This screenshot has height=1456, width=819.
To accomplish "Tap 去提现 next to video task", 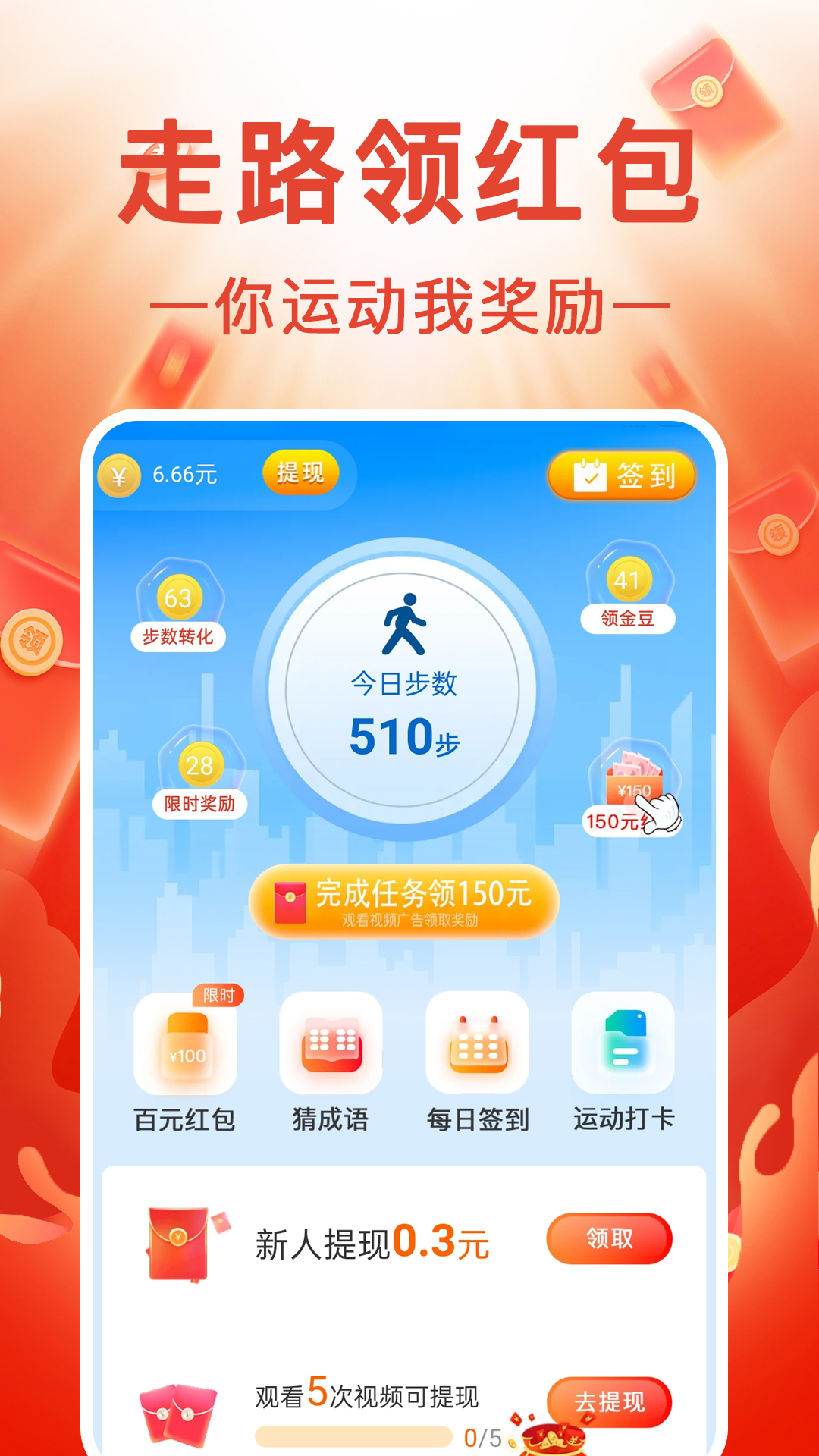I will point(610,1399).
